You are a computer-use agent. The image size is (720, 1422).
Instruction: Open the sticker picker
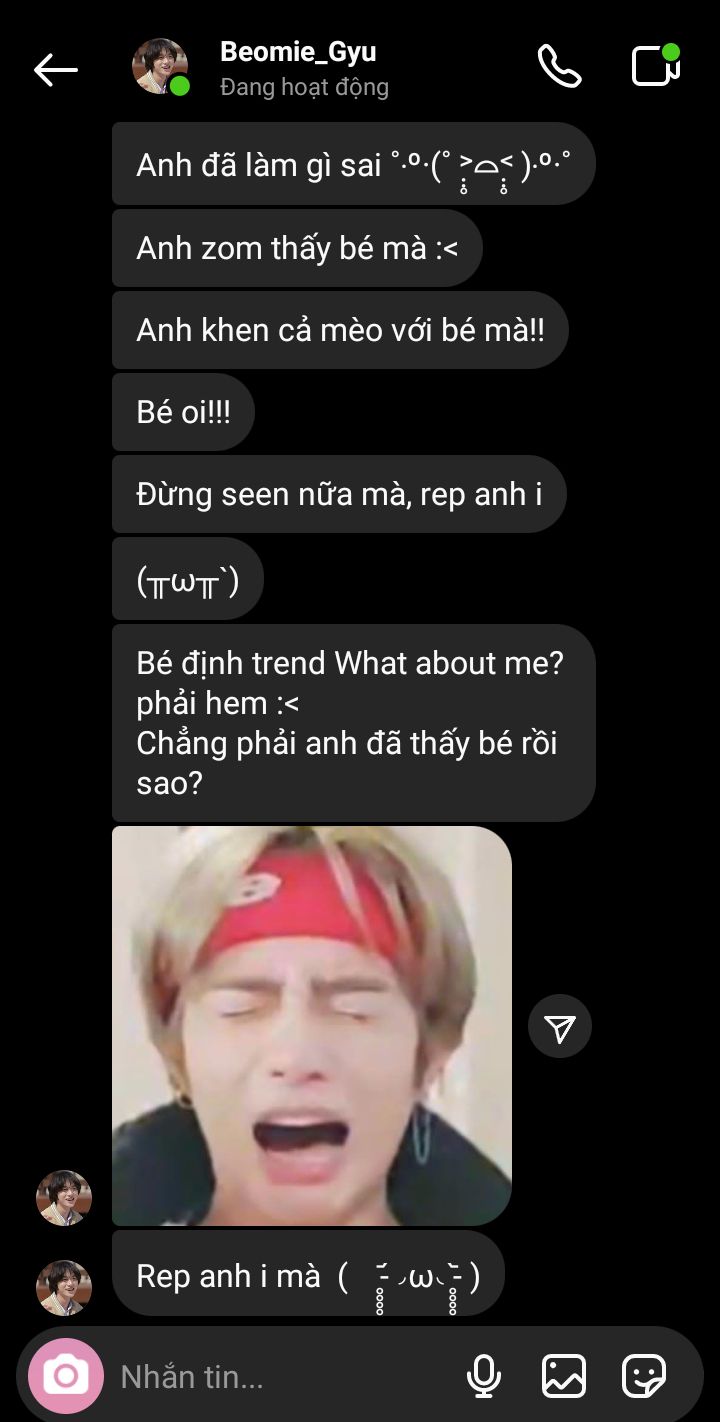643,1377
